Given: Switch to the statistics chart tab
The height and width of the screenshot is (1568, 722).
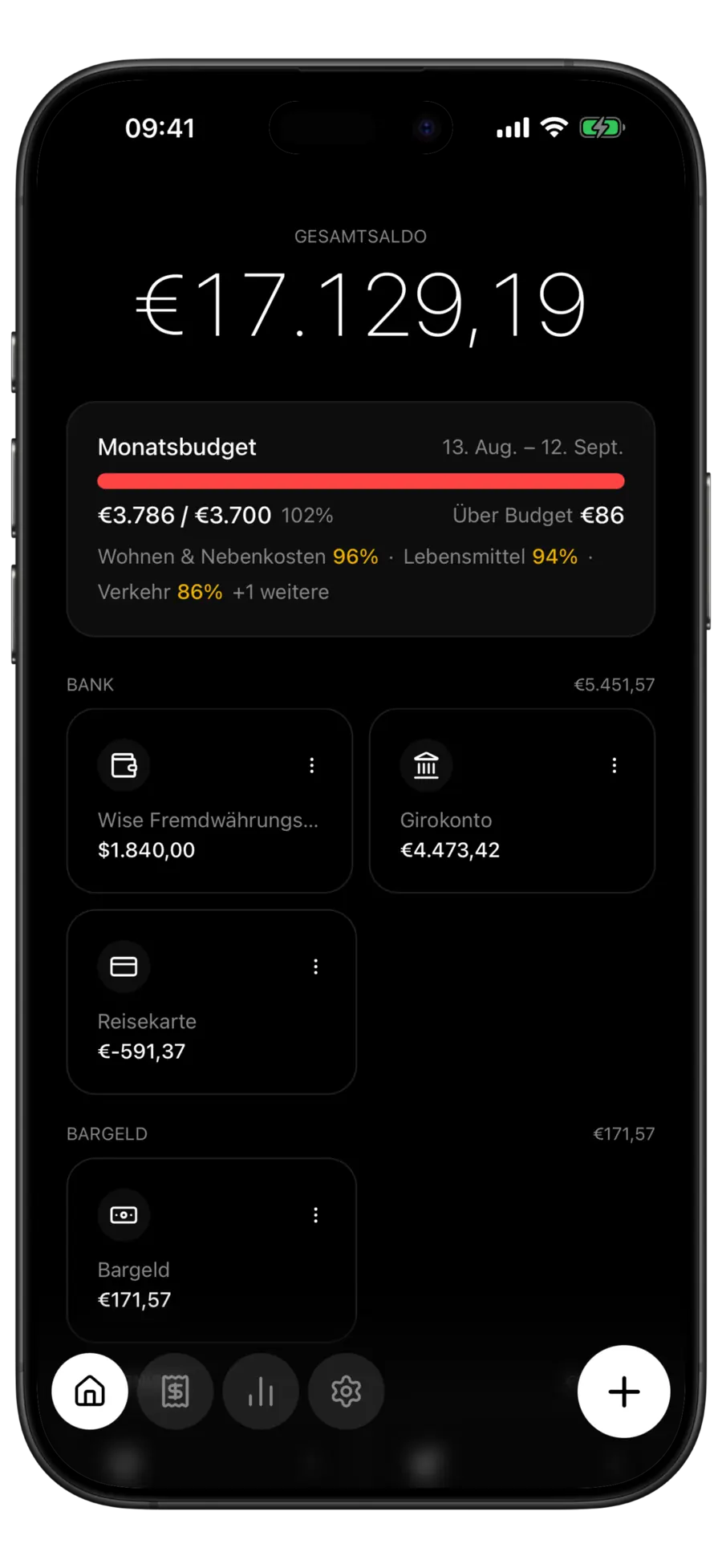Looking at the screenshot, I should point(261,1392).
